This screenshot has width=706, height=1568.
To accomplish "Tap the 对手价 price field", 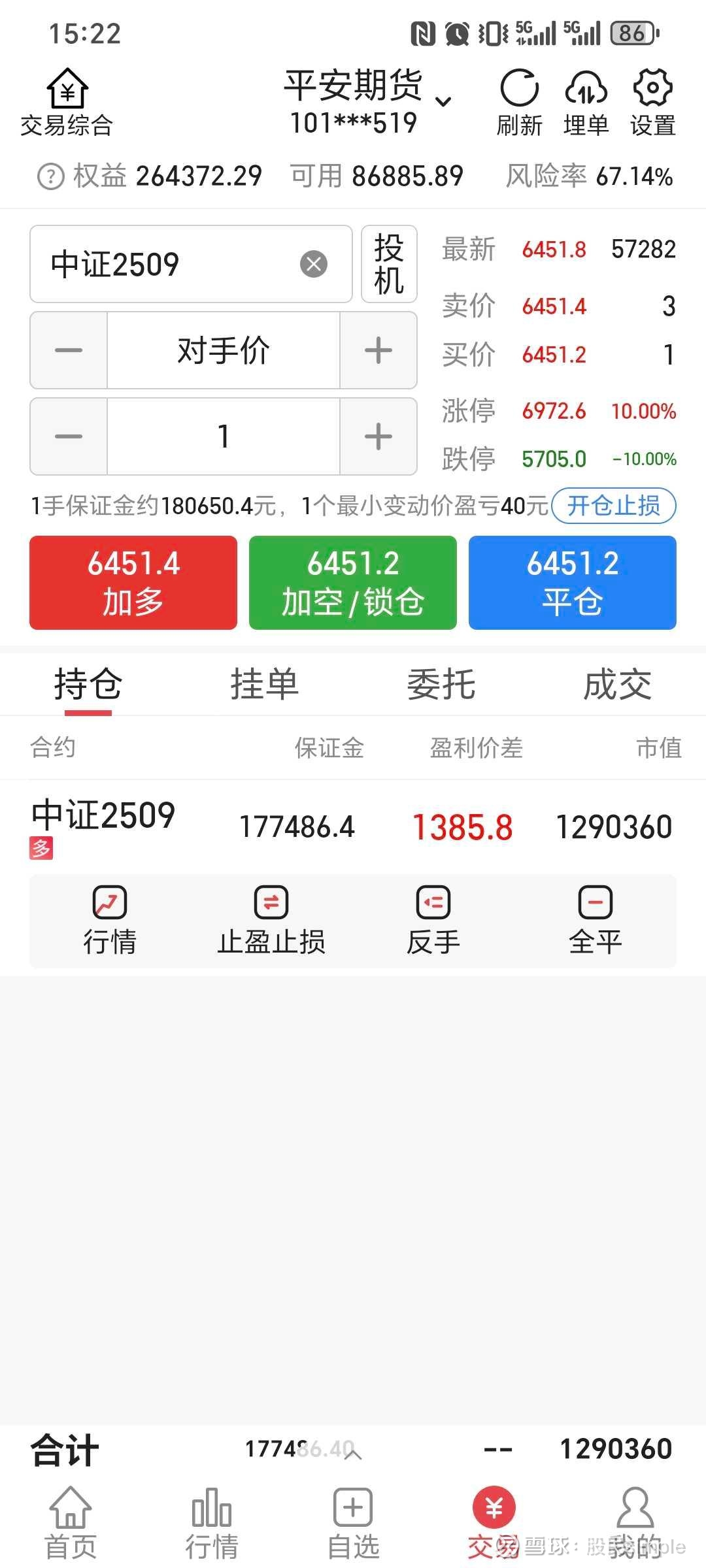I will click(224, 350).
